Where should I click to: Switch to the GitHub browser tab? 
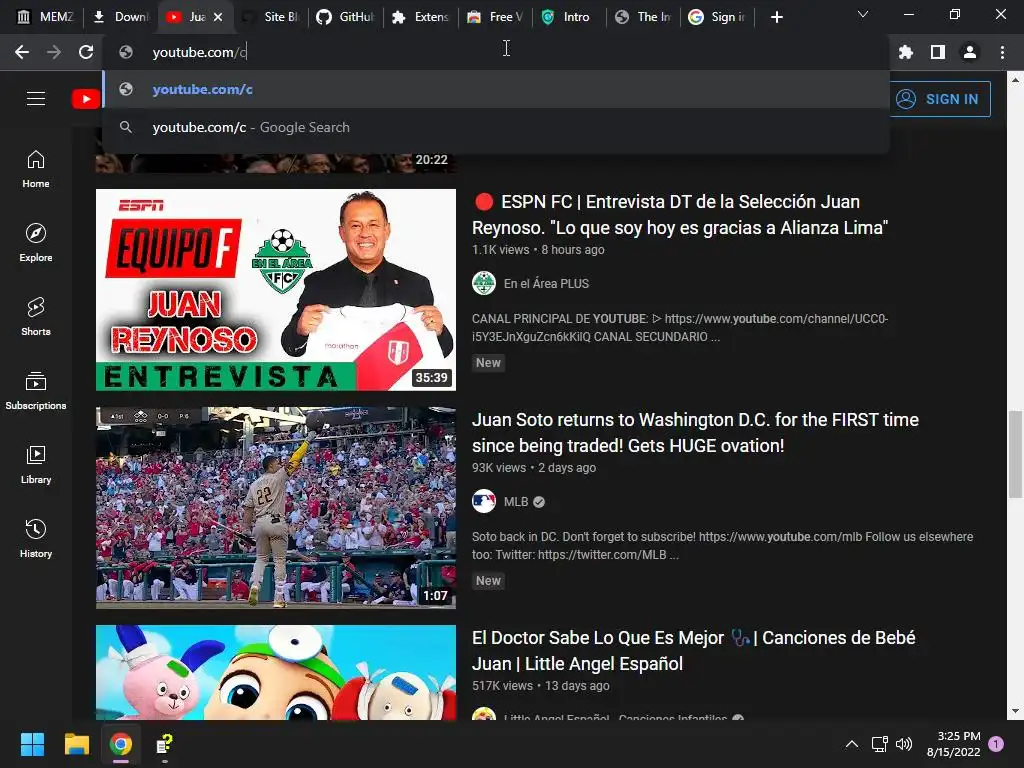[x=346, y=17]
